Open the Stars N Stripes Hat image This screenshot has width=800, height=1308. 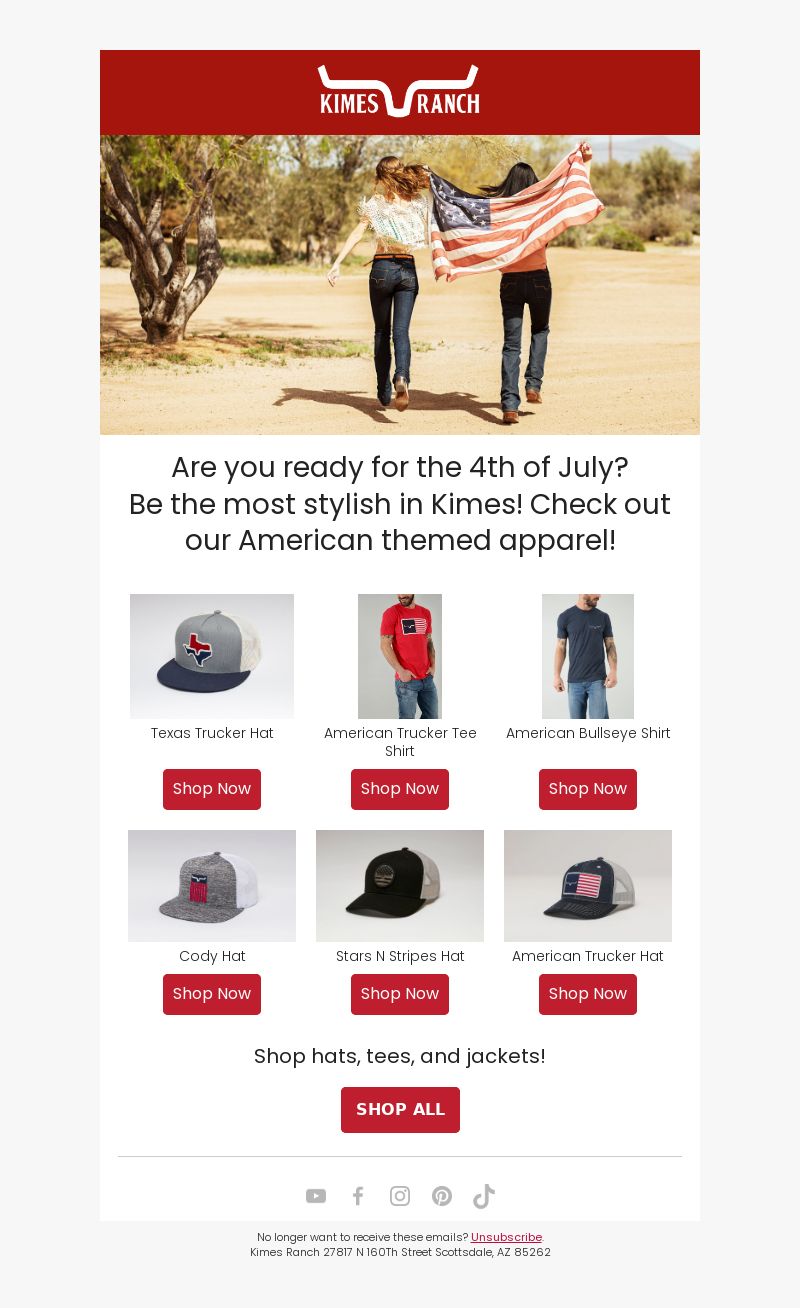(x=400, y=886)
